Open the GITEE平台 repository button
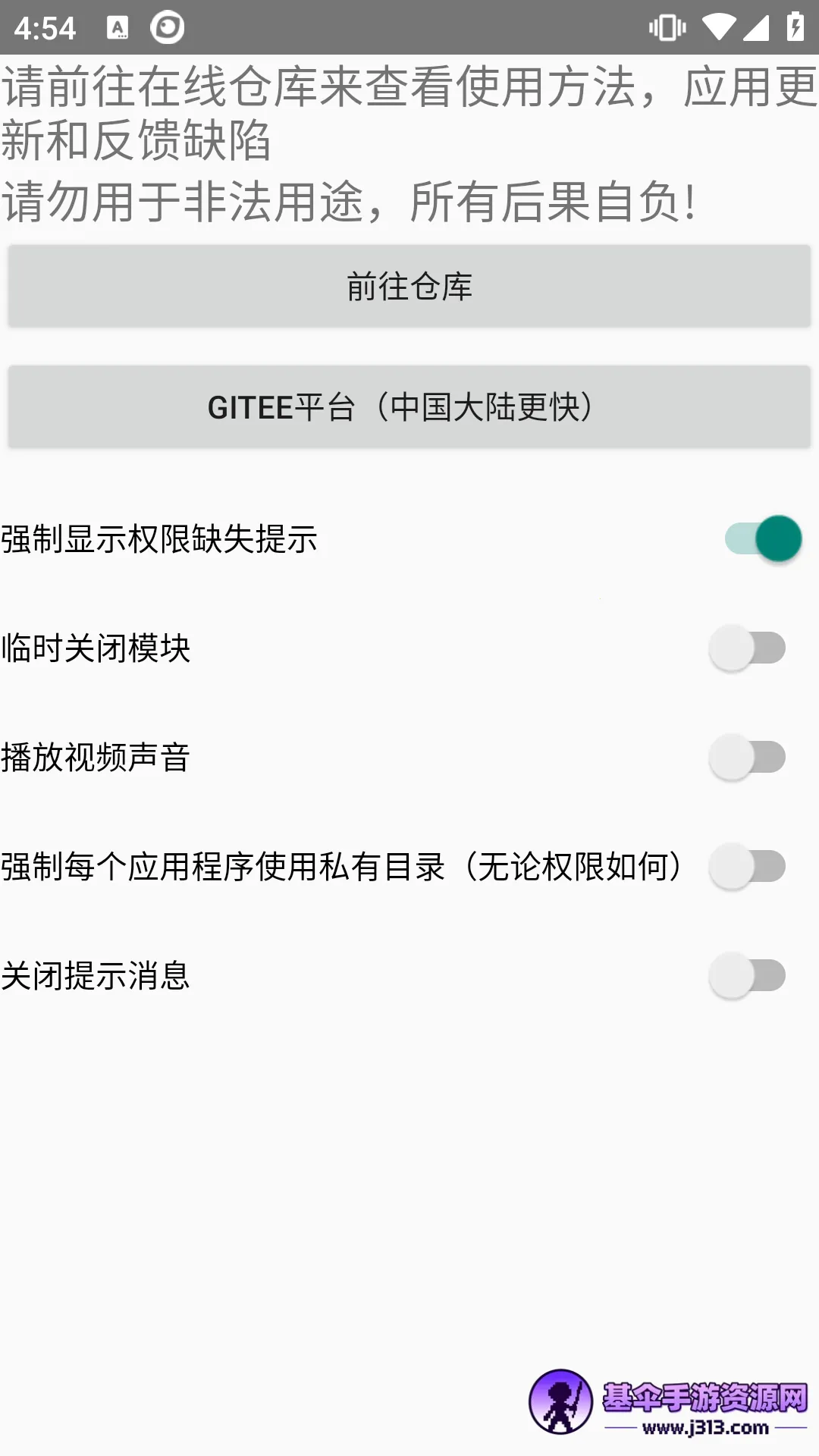This screenshot has height=1456, width=819. pos(409,407)
